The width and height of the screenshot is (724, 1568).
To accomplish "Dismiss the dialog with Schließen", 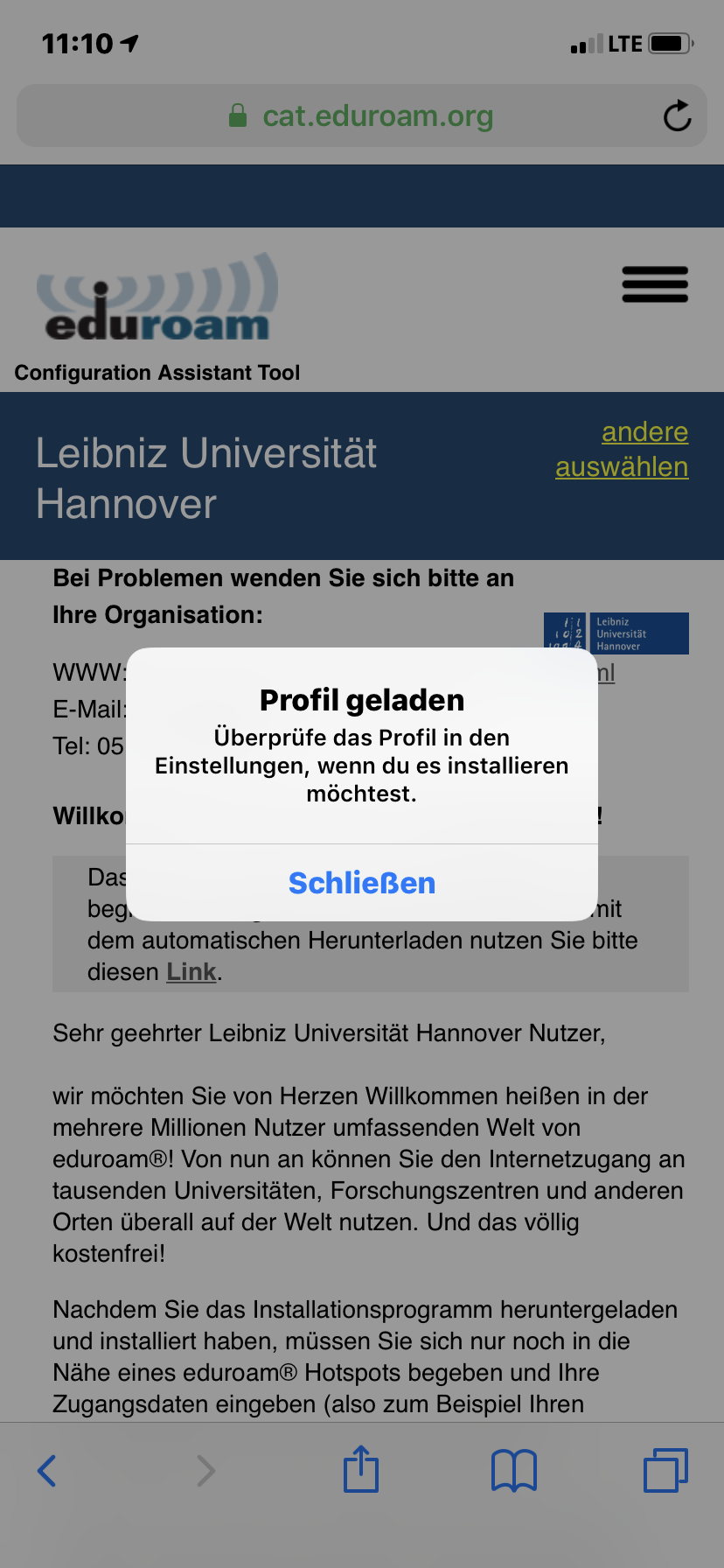I will 362,883.
